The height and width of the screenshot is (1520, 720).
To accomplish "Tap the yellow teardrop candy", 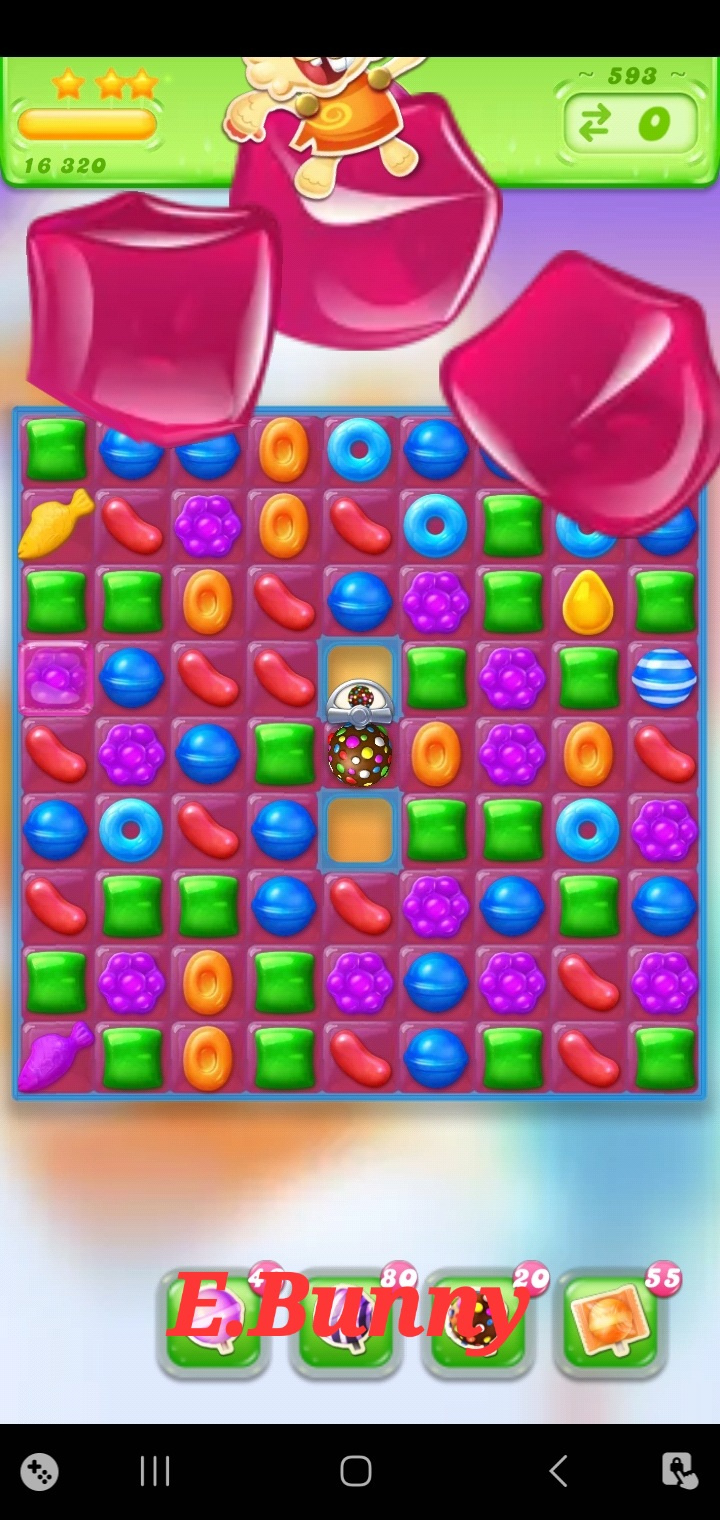I will (587, 602).
